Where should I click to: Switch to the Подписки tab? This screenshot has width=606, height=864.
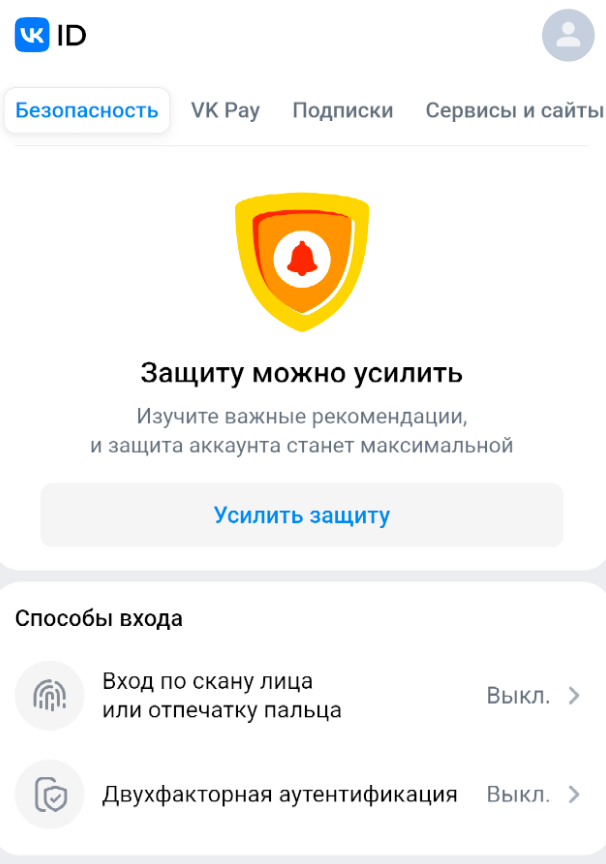[x=342, y=111]
